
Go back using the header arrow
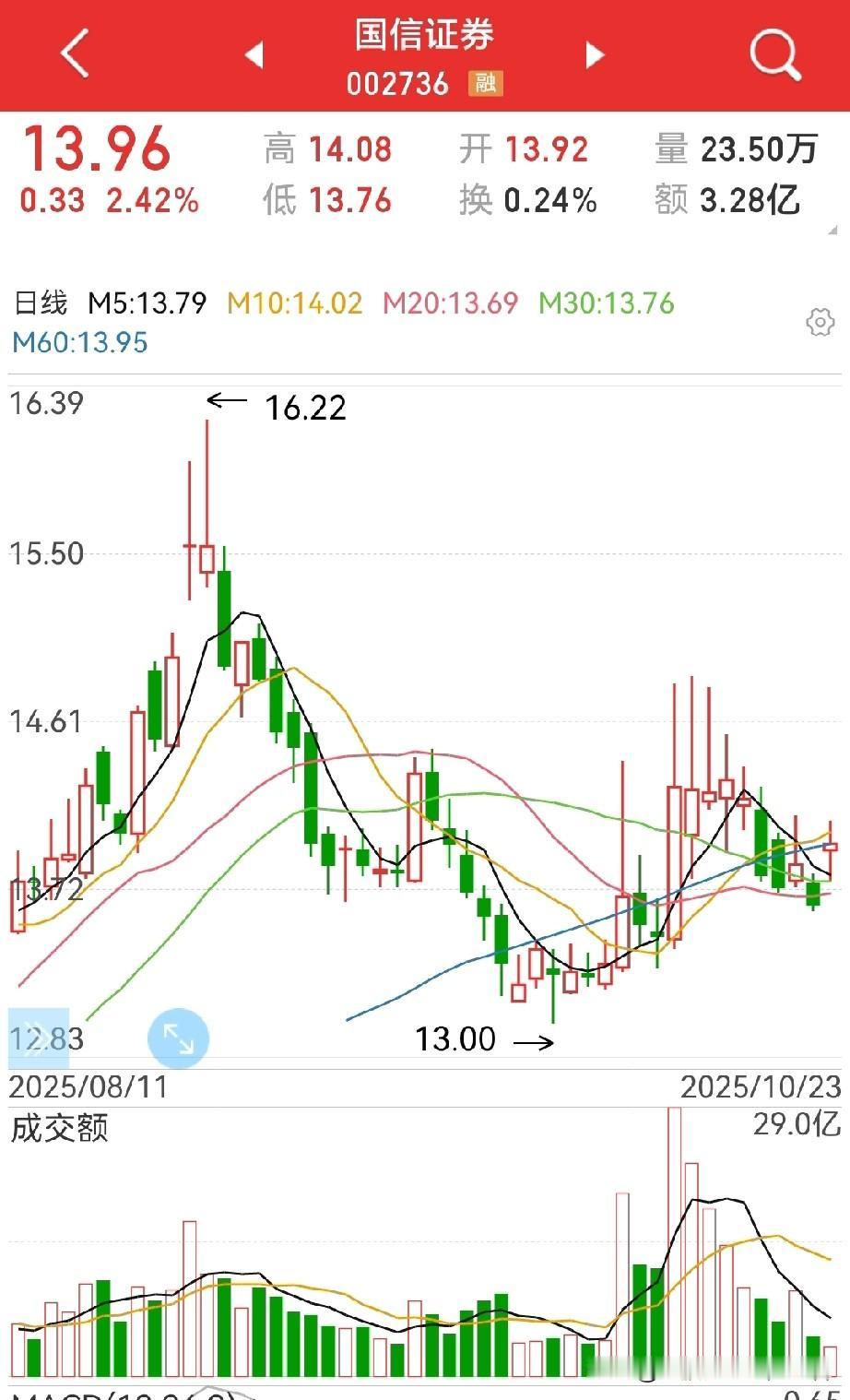tap(75, 53)
